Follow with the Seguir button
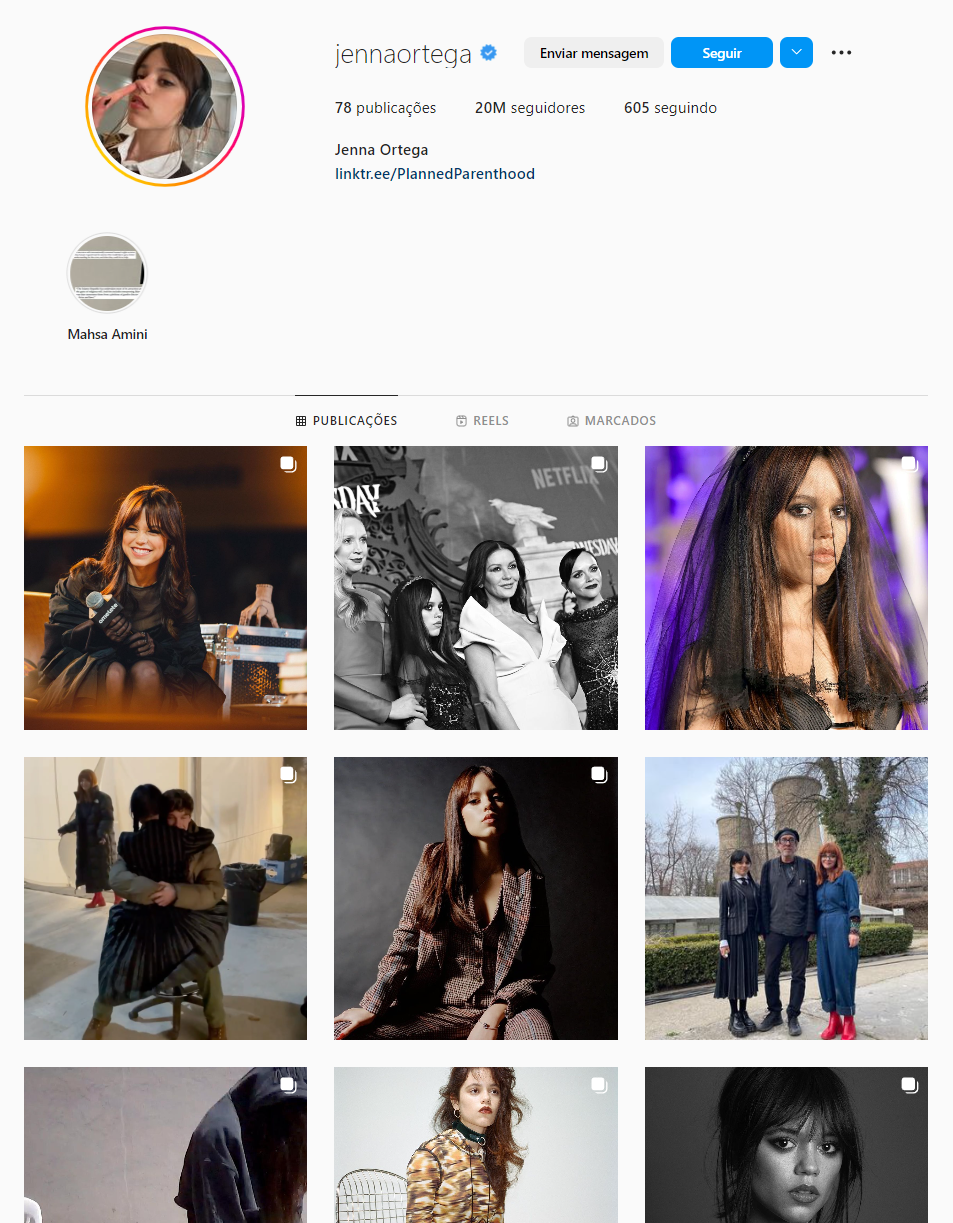953x1223 pixels. (x=721, y=53)
